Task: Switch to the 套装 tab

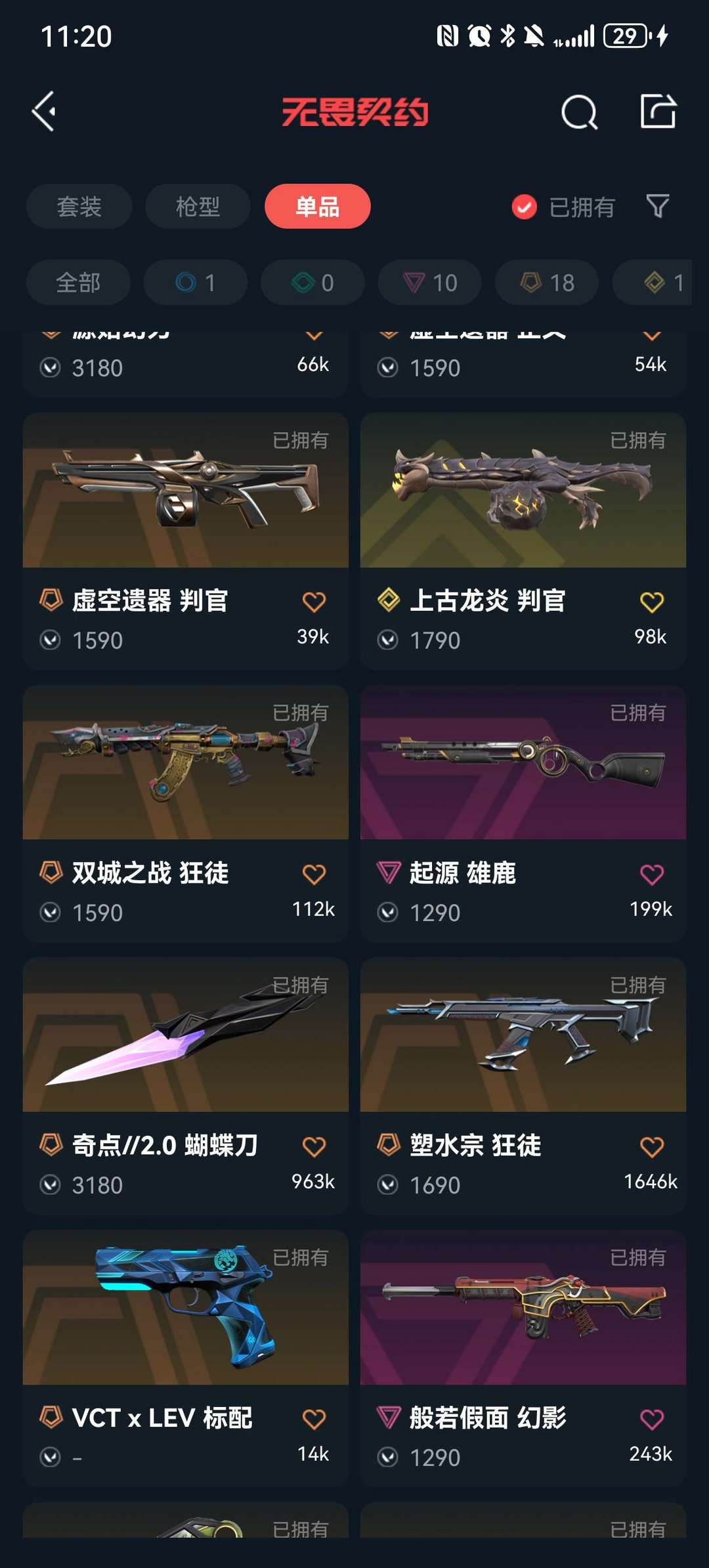Action: [79, 206]
